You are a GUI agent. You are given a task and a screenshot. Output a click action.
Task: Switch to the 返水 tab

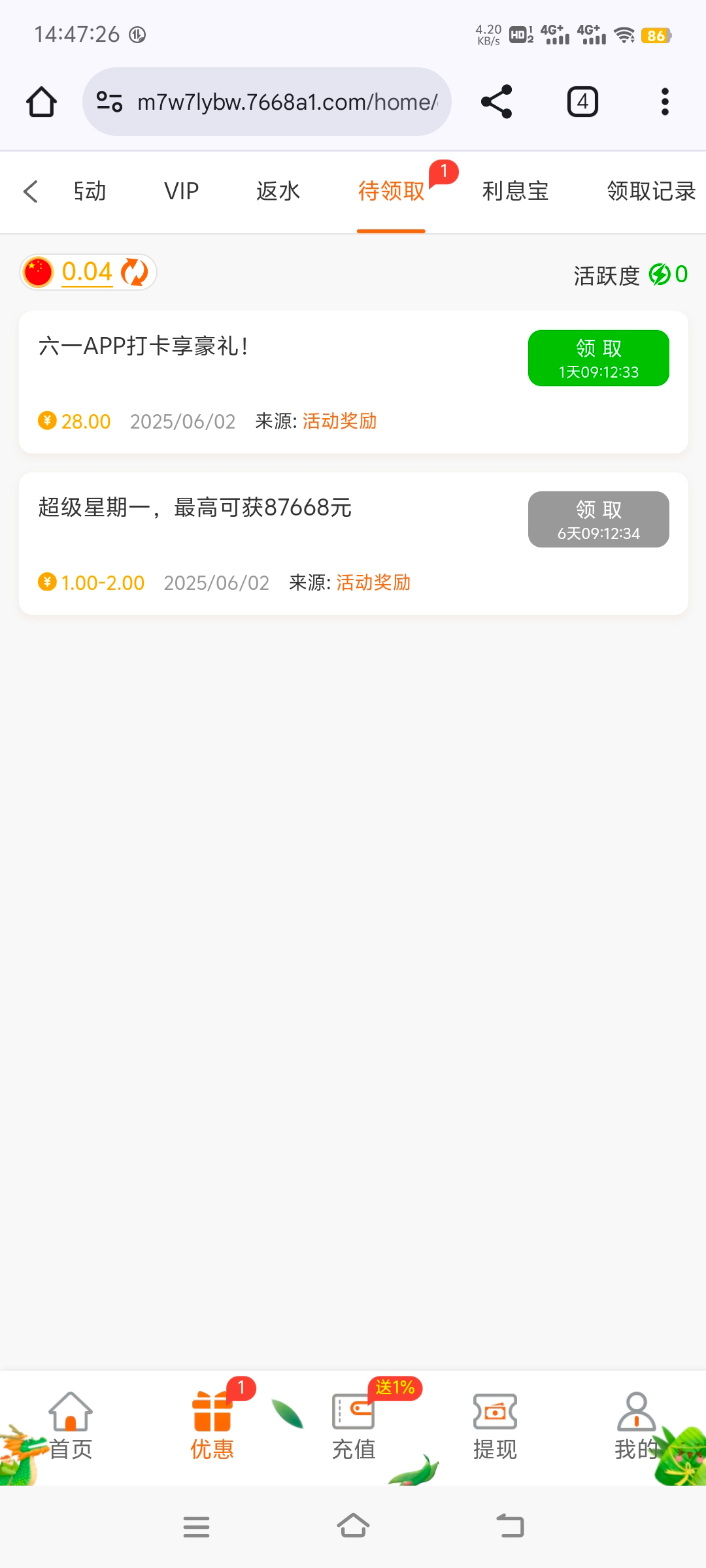pos(278,191)
